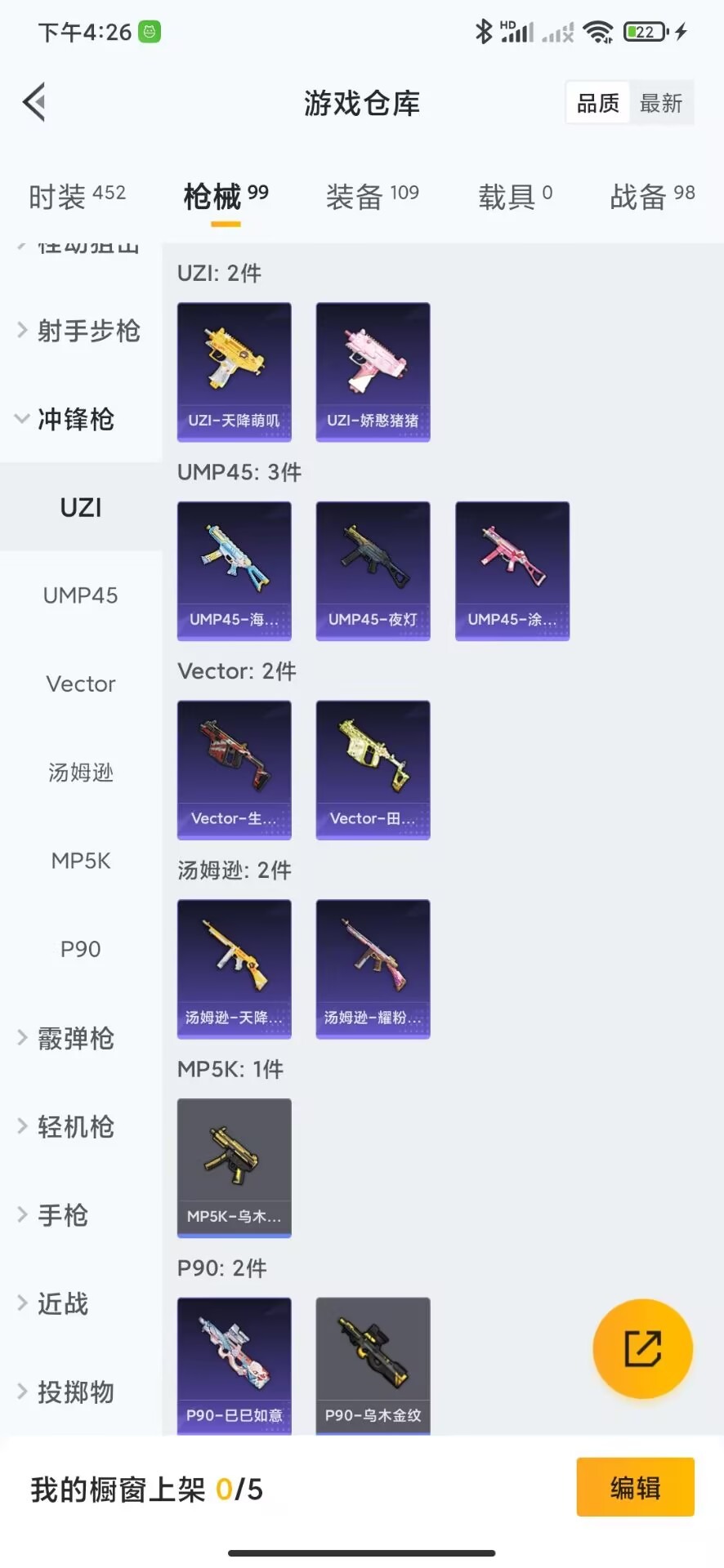This screenshot has width=724, height=1568.
Task: Select Vector in the sidebar
Action: point(80,684)
